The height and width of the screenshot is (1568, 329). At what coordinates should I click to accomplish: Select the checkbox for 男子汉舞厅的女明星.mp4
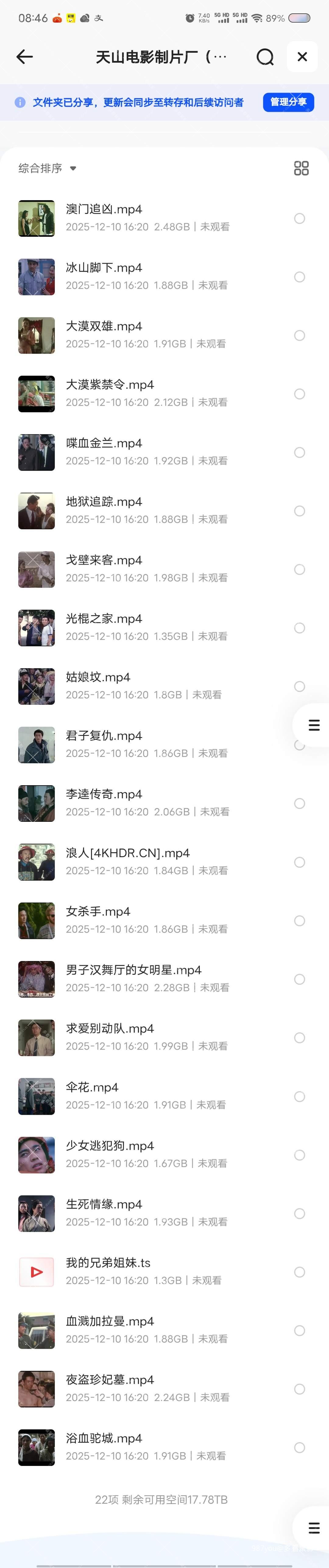pos(299,979)
